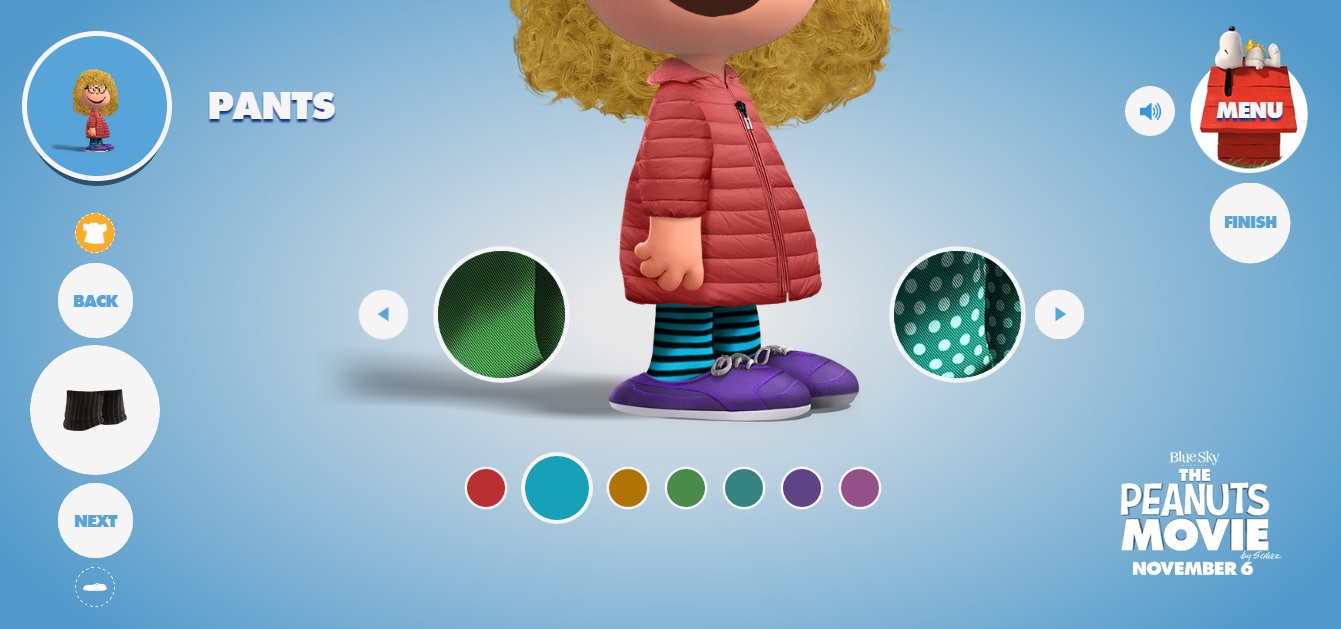Select the green fabric pattern swatch

(x=501, y=315)
